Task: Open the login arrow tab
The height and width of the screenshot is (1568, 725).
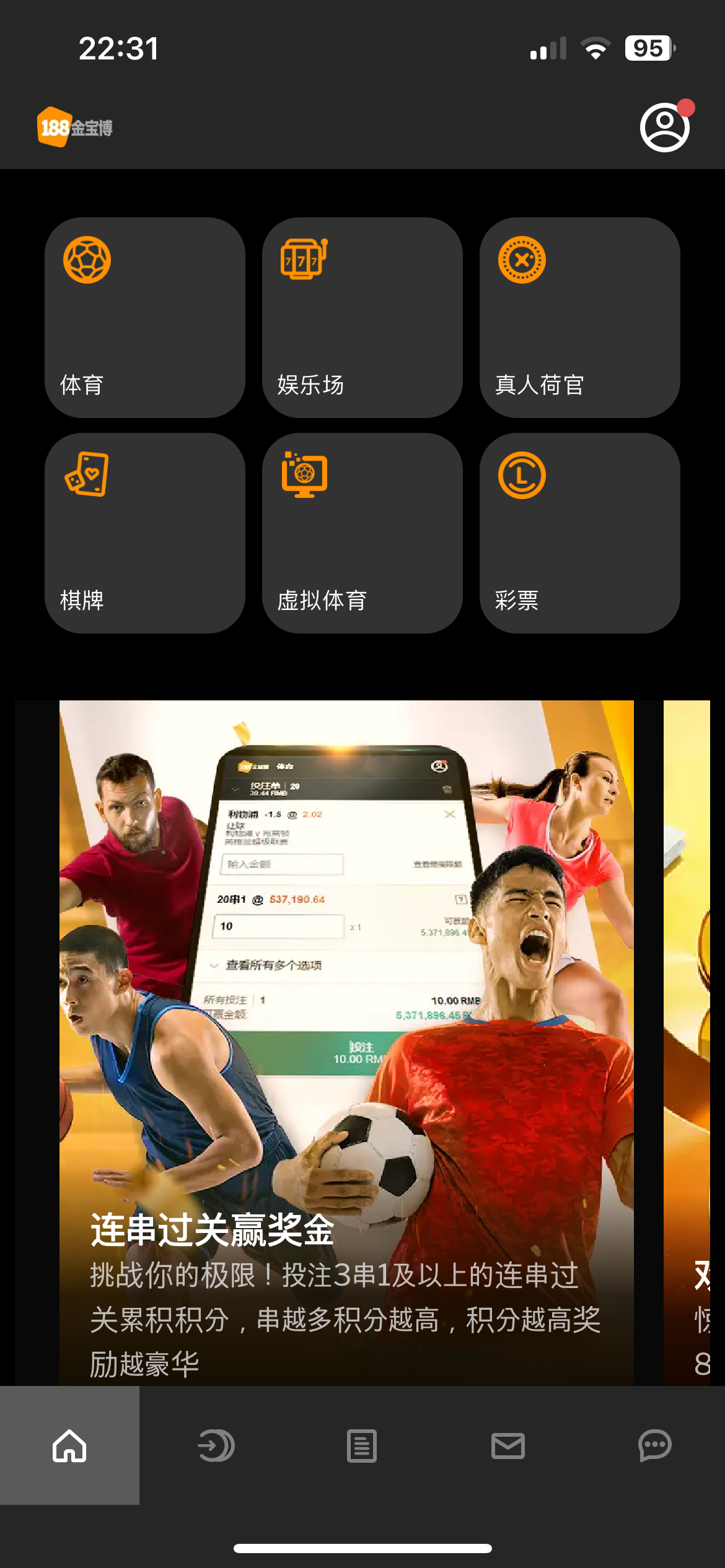Action: click(x=216, y=1445)
